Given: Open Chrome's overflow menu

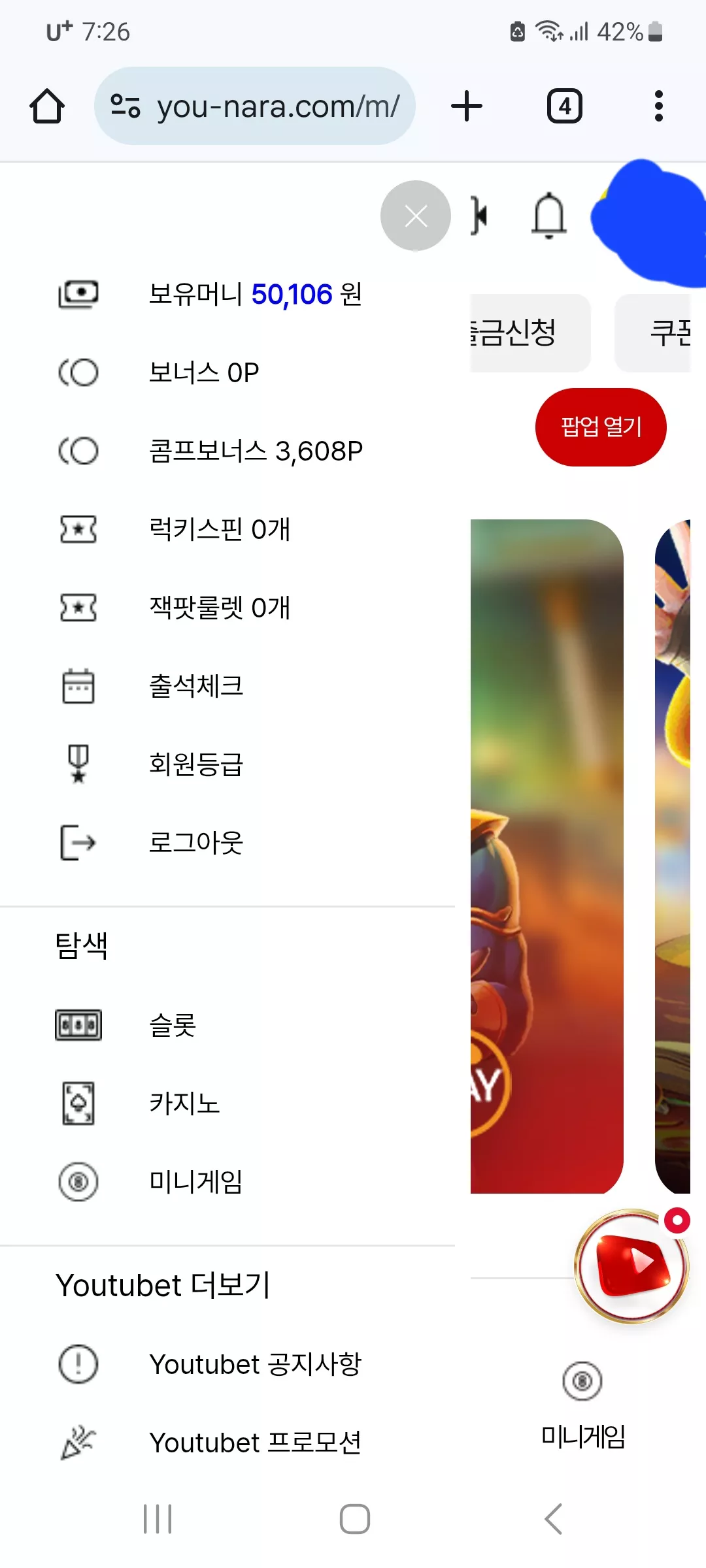Looking at the screenshot, I should click(659, 106).
